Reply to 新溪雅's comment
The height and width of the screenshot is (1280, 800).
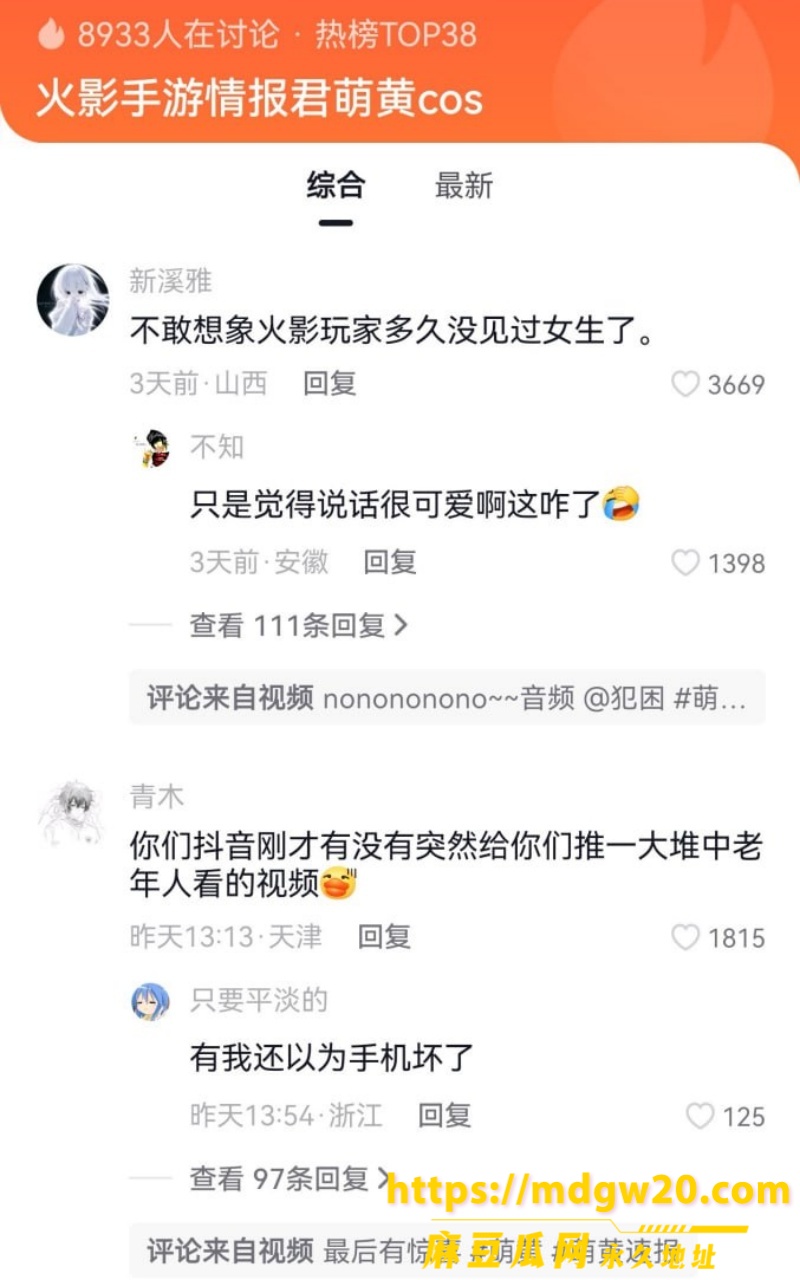tap(330, 384)
